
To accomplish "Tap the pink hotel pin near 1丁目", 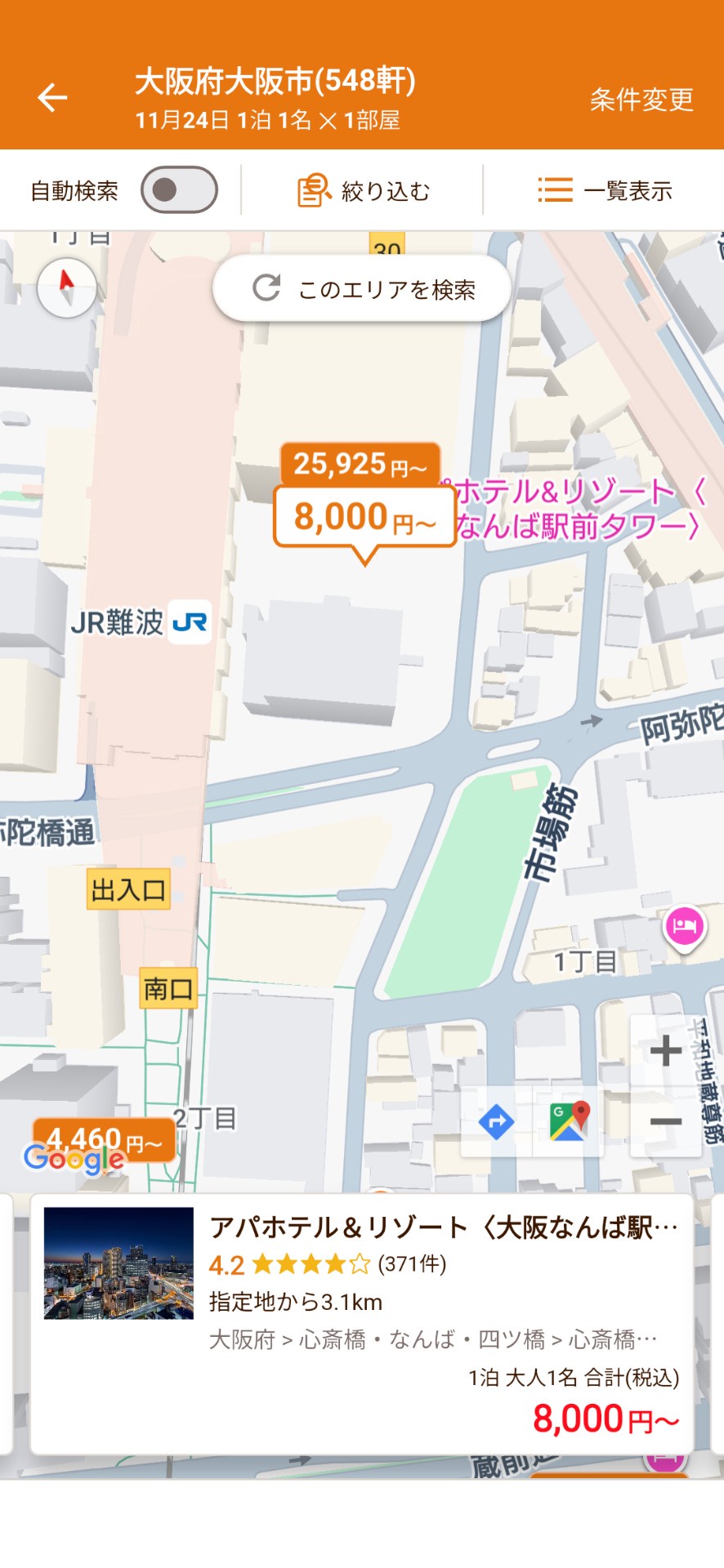I will pos(685,927).
